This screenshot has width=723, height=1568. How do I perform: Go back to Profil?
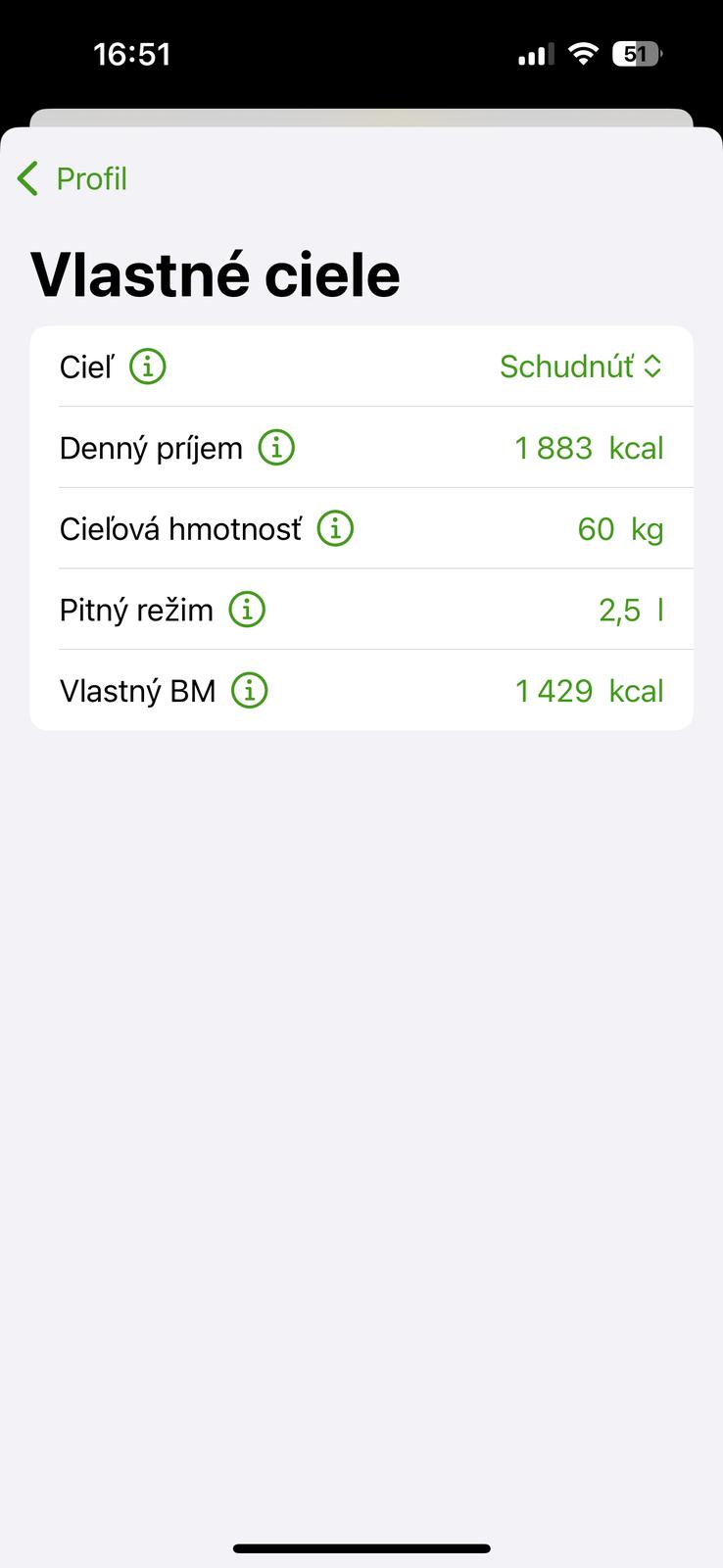(72, 179)
